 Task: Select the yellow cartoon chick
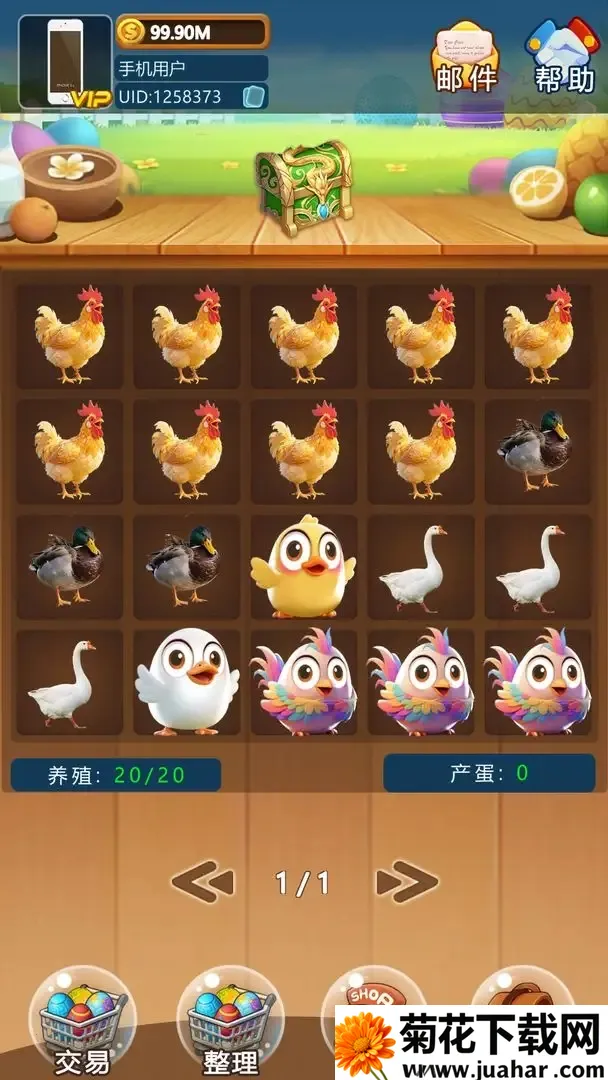coord(303,566)
